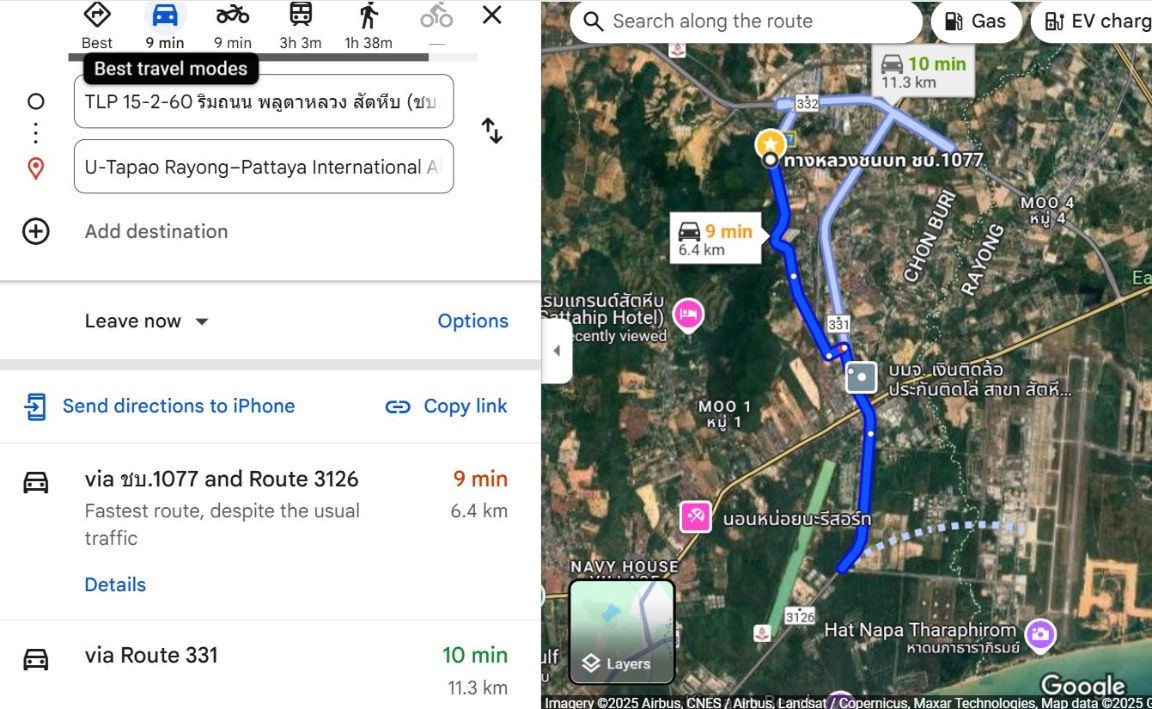Filter by Gas stations
This screenshot has height=709, width=1152.
[975, 21]
